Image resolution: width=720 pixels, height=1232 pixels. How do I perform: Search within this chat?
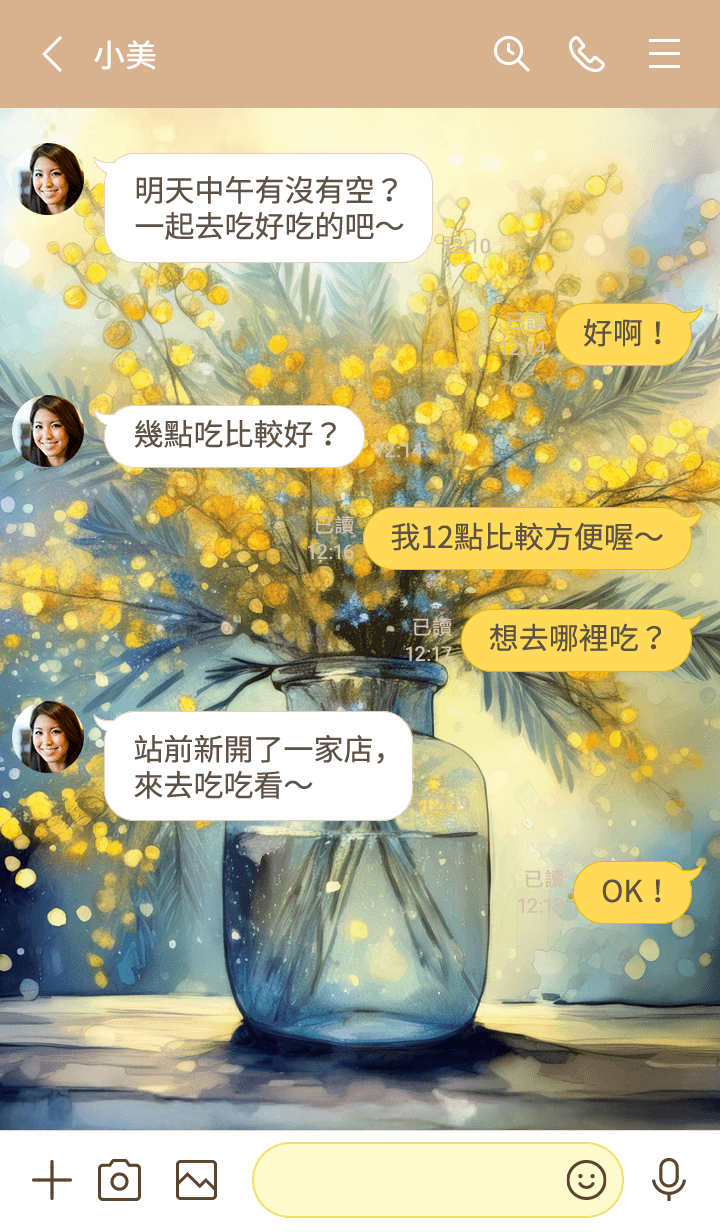click(x=511, y=54)
